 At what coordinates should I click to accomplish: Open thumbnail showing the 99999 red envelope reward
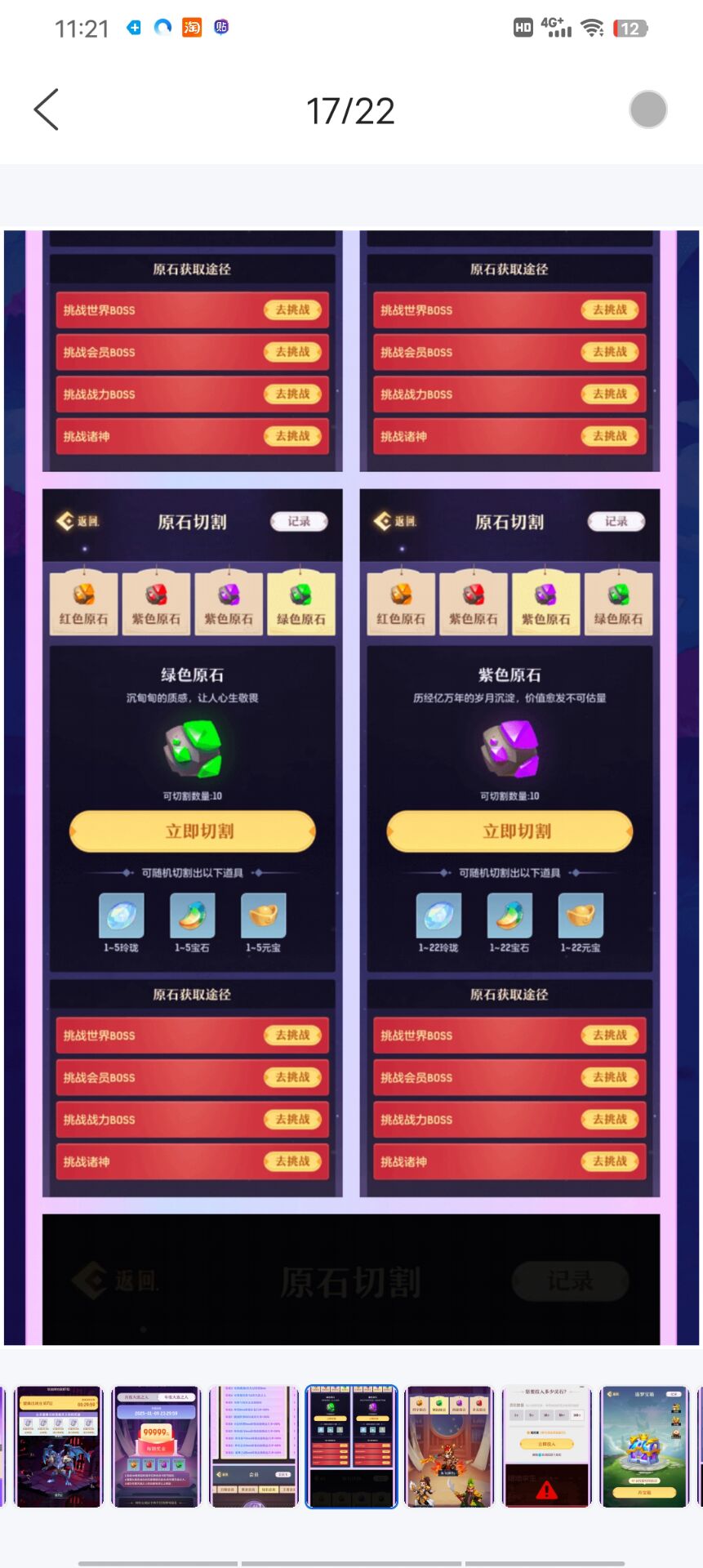click(x=156, y=1446)
